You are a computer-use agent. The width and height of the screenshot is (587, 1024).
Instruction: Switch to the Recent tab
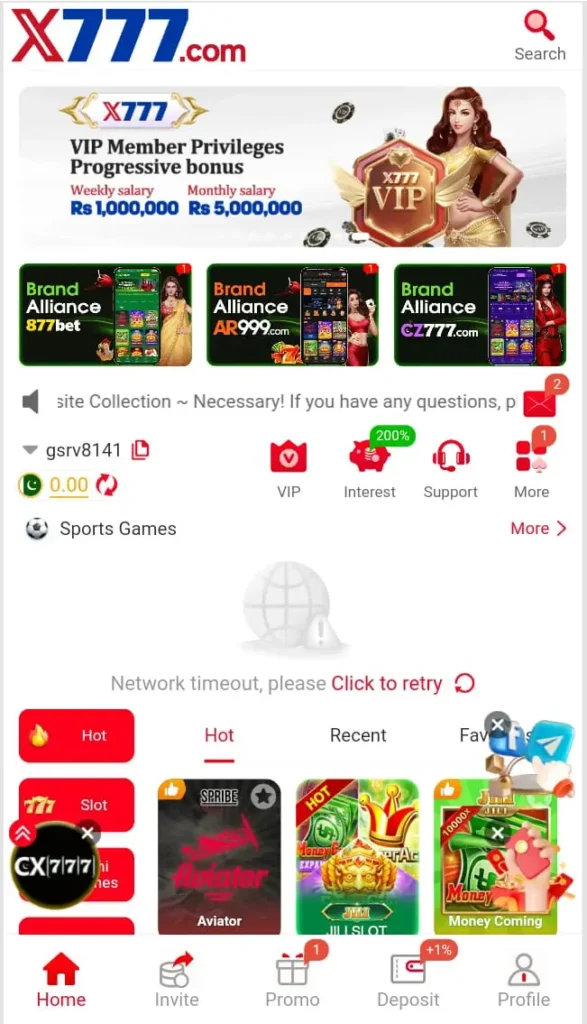358,735
